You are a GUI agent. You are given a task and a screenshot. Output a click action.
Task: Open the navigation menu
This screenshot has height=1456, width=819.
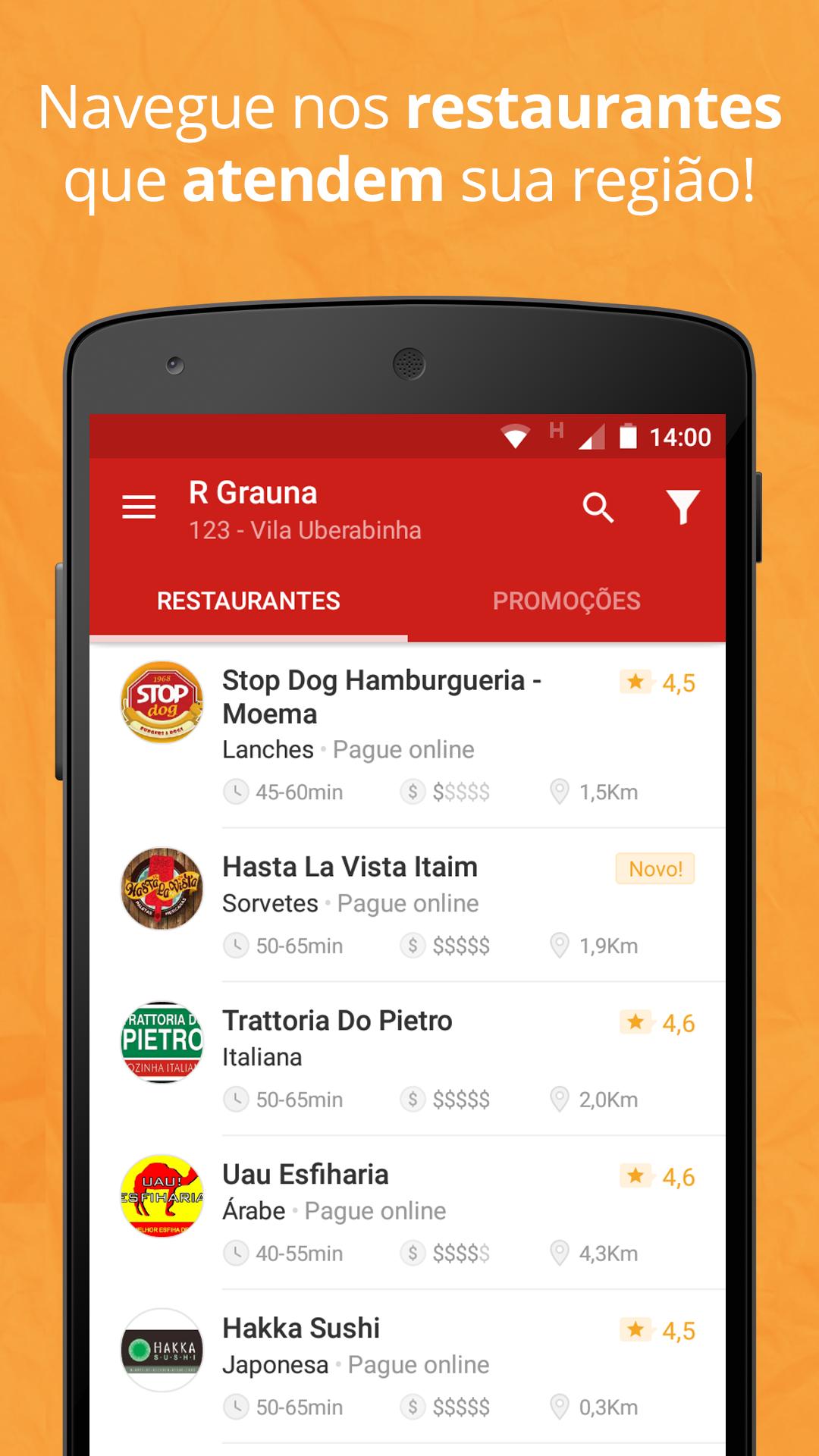click(139, 507)
